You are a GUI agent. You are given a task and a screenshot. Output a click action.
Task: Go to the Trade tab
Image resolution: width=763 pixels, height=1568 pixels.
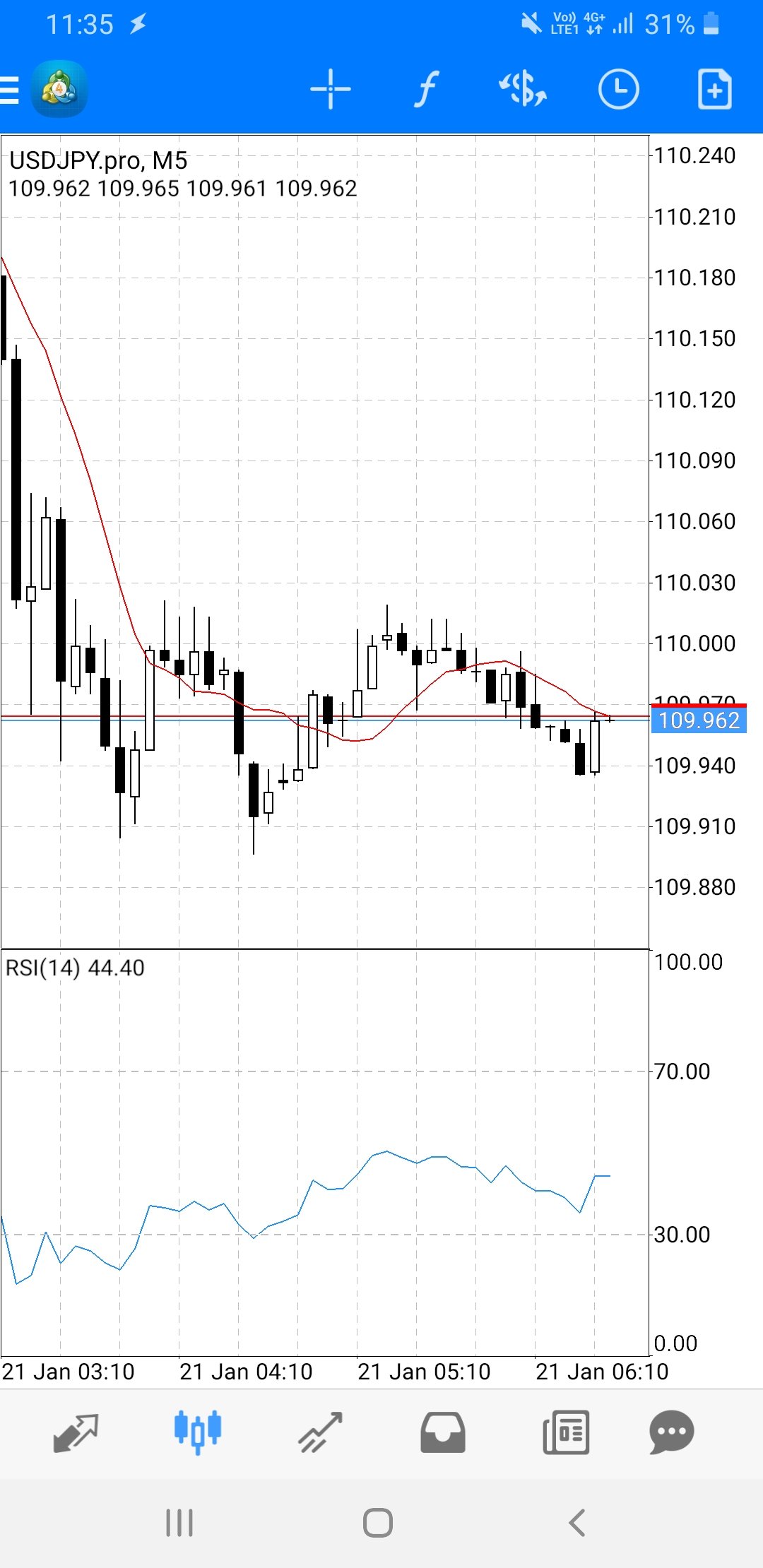320,1432
